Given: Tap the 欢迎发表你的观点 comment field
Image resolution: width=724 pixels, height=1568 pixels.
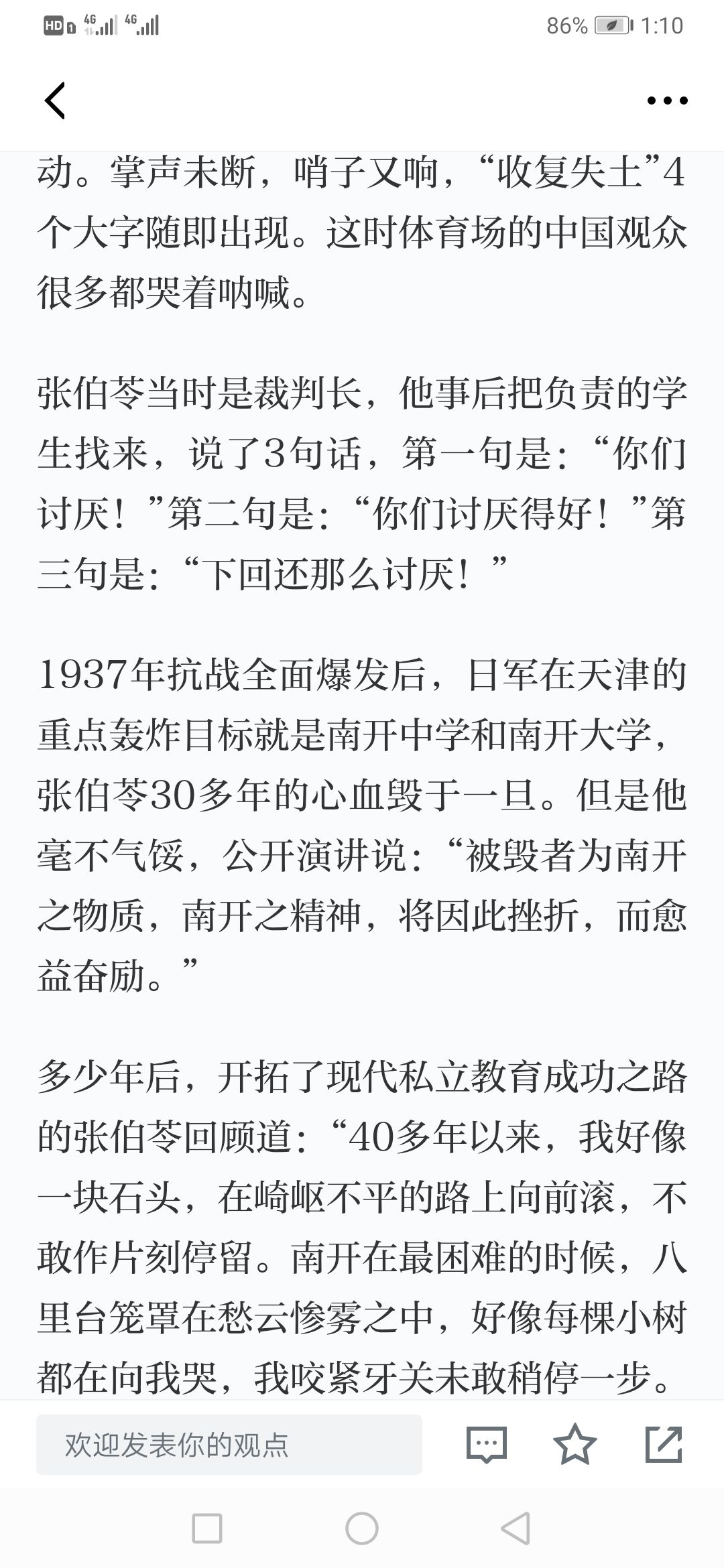Looking at the screenshot, I should click(229, 1445).
